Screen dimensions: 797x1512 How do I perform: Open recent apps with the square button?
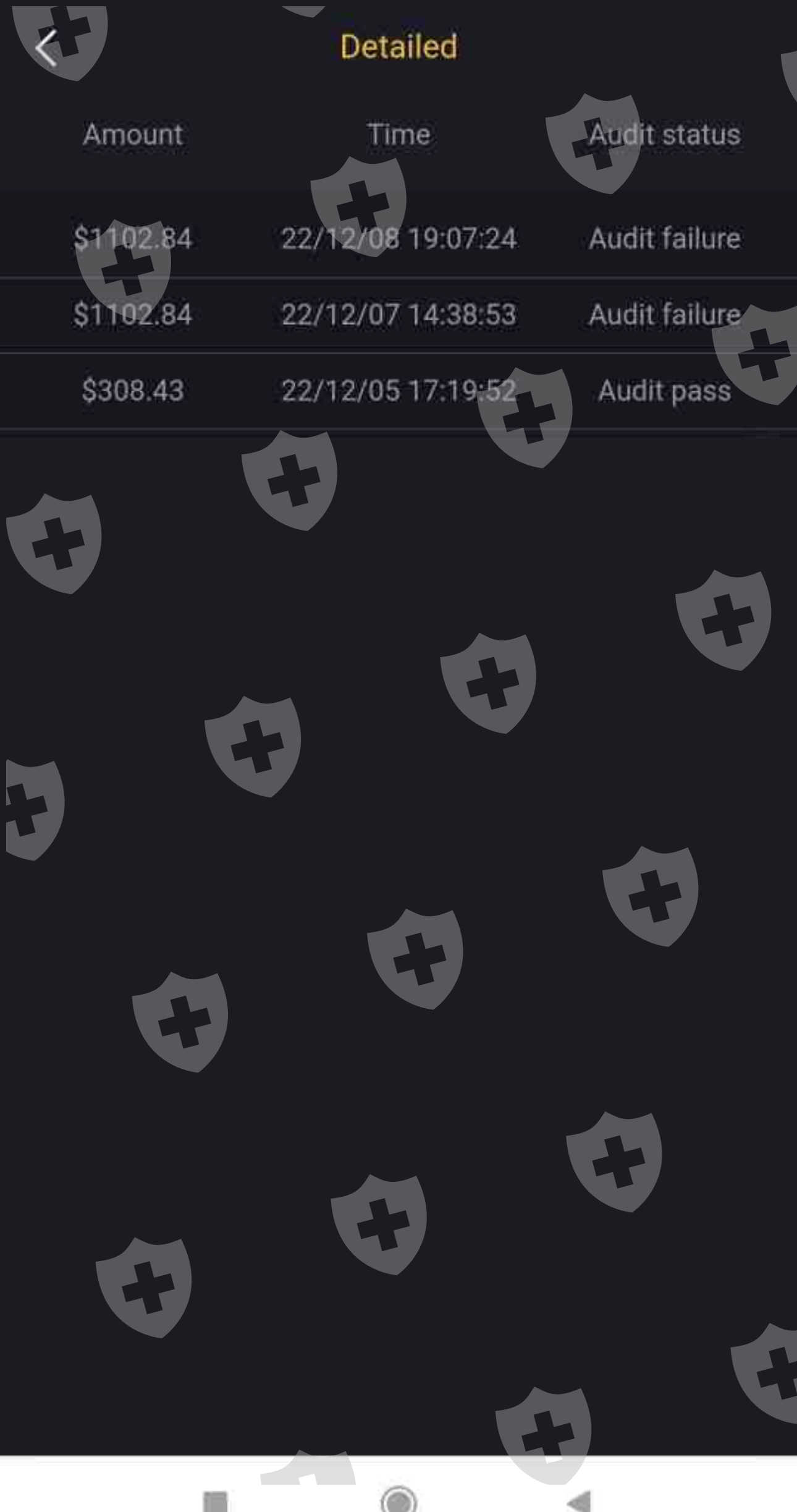(216, 1501)
